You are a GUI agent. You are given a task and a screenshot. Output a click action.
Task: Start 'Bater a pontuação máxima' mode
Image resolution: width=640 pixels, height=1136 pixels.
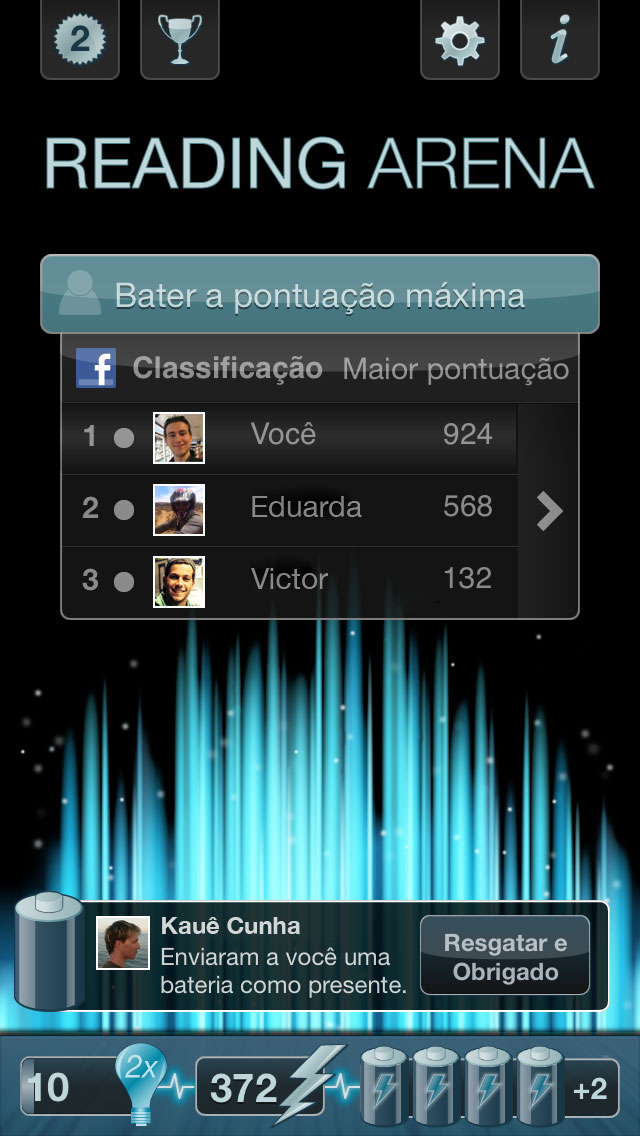(320, 294)
